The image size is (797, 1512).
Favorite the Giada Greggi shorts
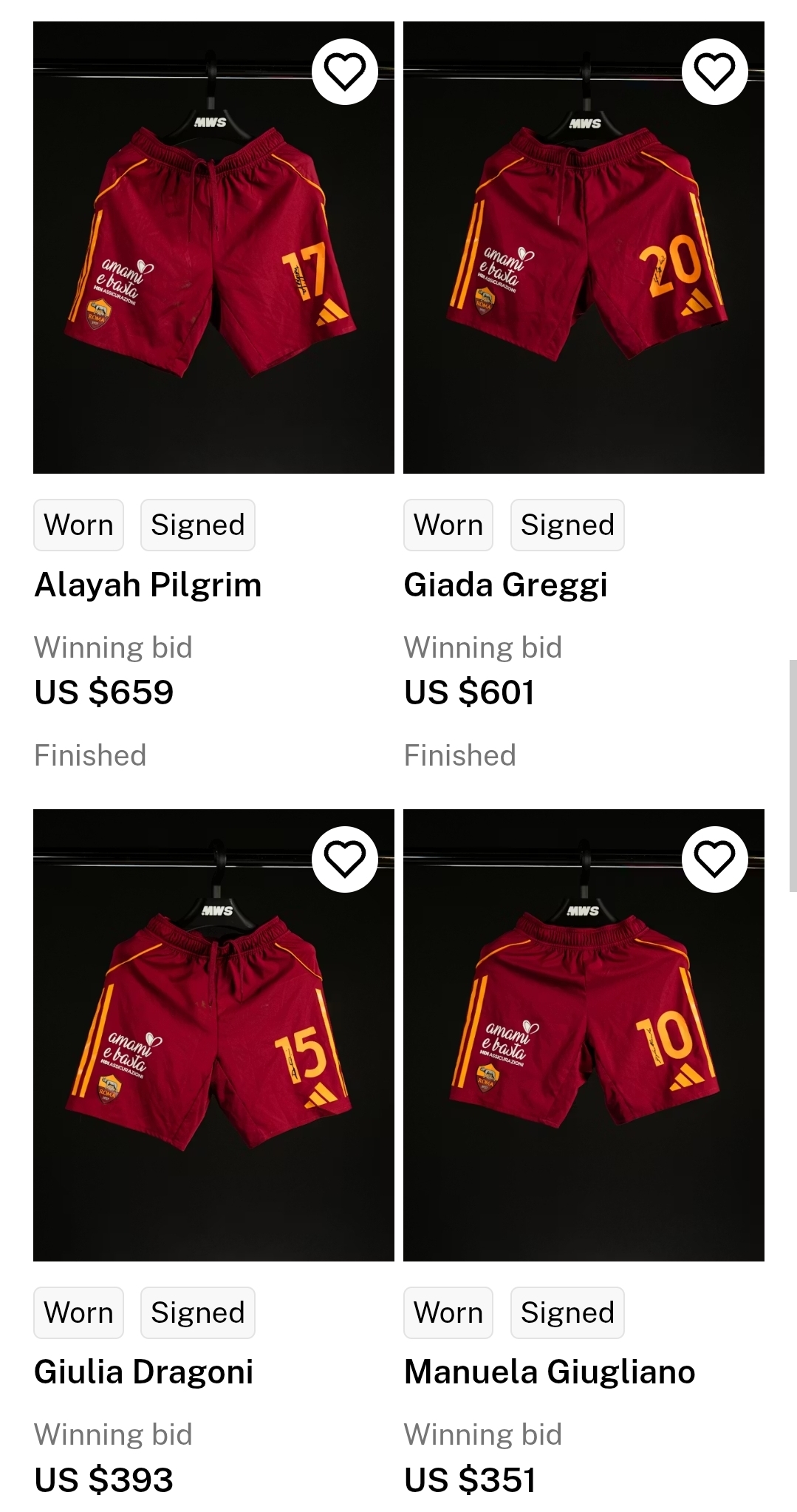[x=714, y=71]
